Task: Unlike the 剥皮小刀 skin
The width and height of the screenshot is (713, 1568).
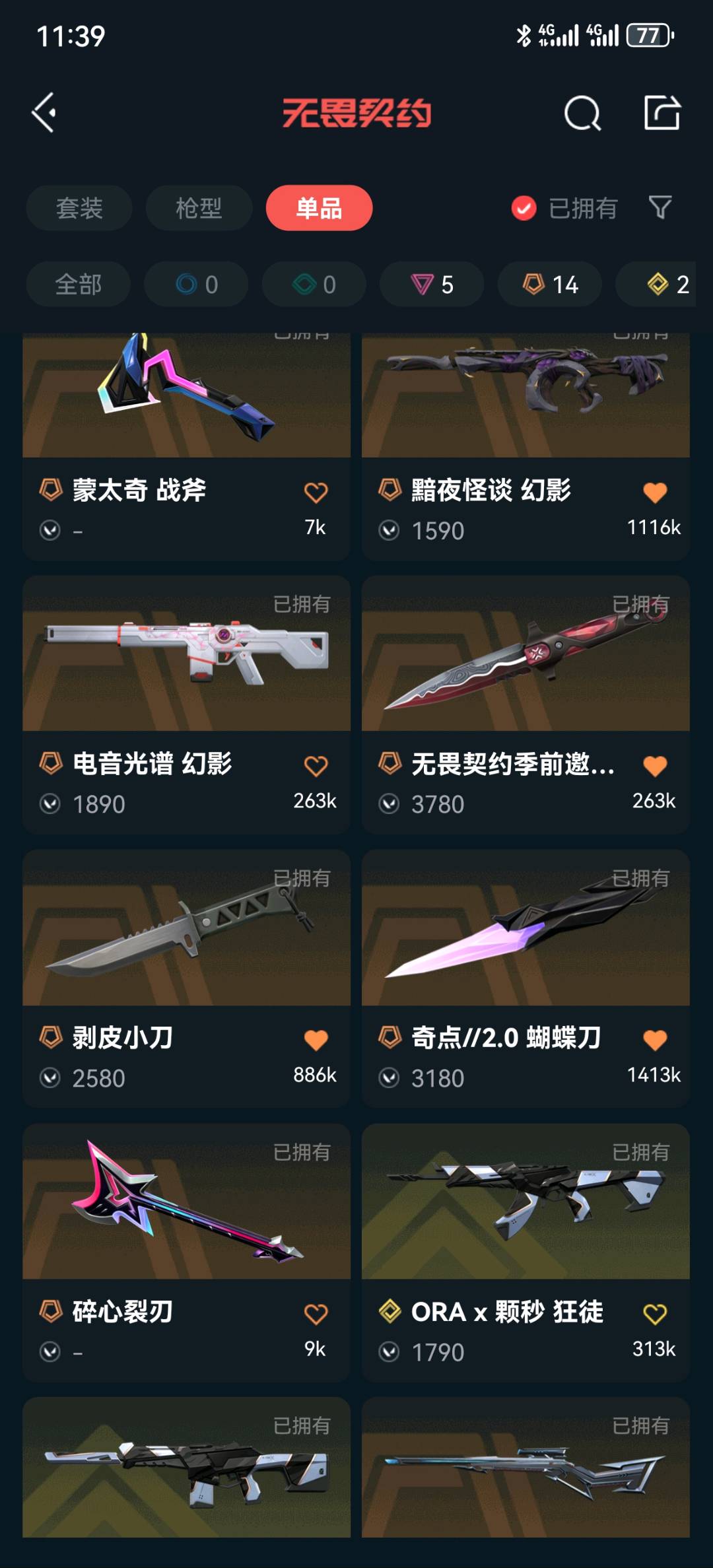Action: 316,1040
